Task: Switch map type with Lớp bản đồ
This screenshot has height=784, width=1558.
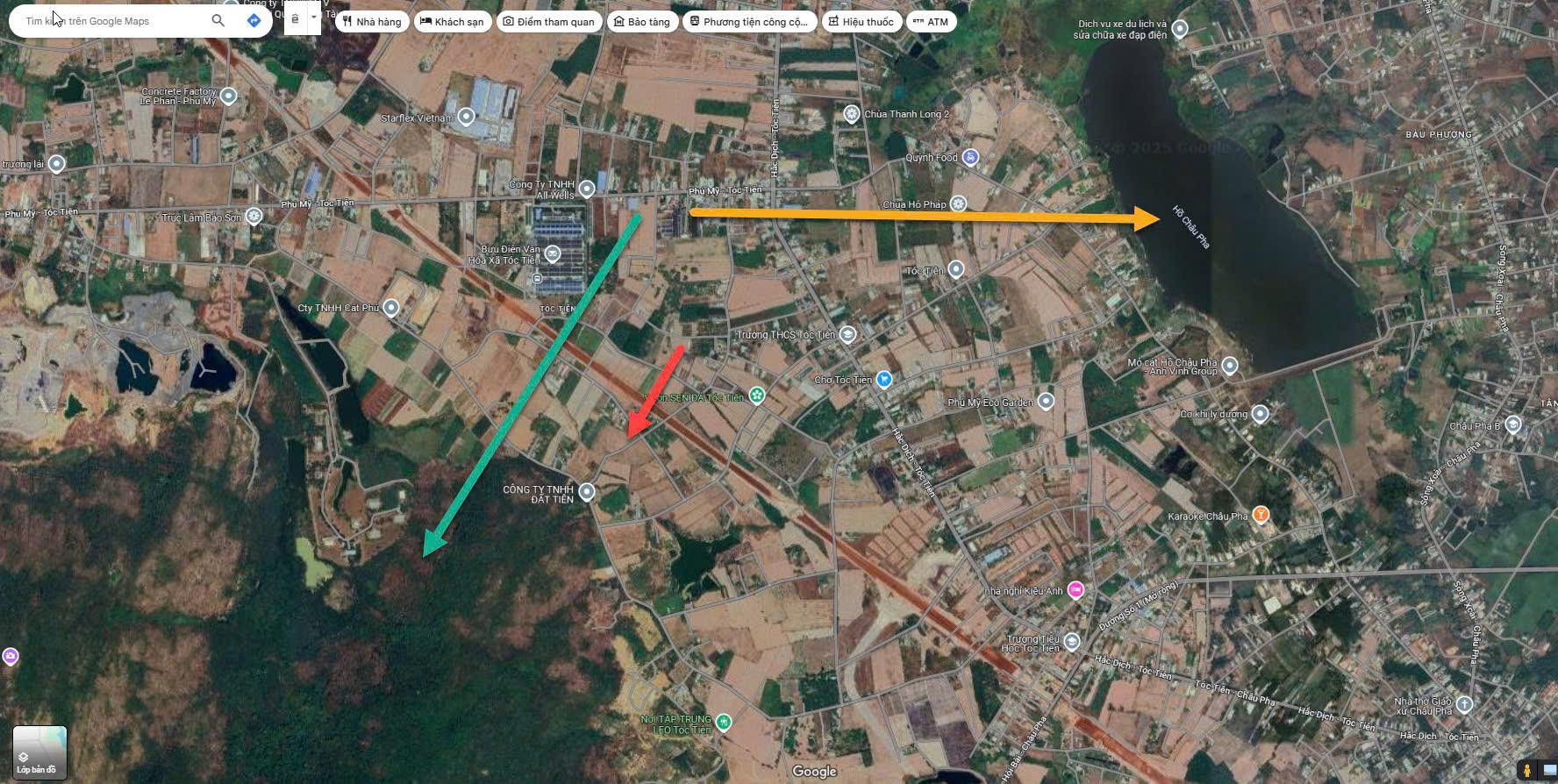Action: point(39,752)
